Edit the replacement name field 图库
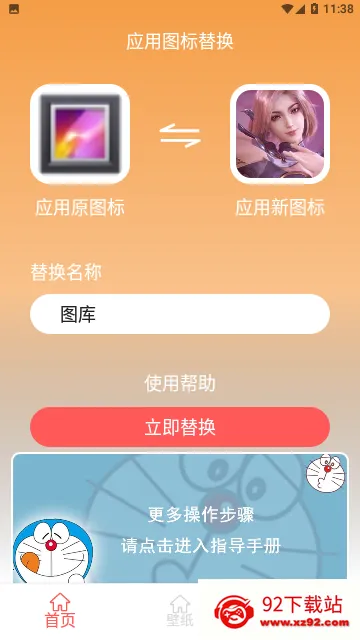The image size is (360, 640). [180, 314]
